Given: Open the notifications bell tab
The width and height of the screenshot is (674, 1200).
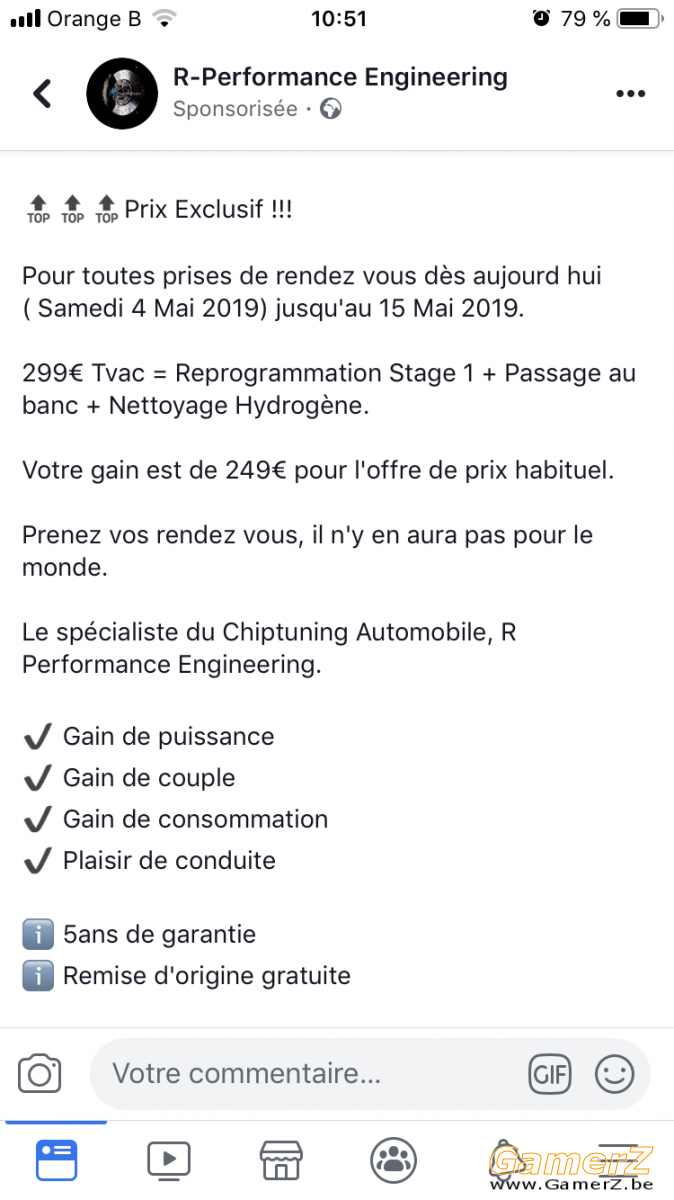Looking at the screenshot, I should coord(505,1160).
